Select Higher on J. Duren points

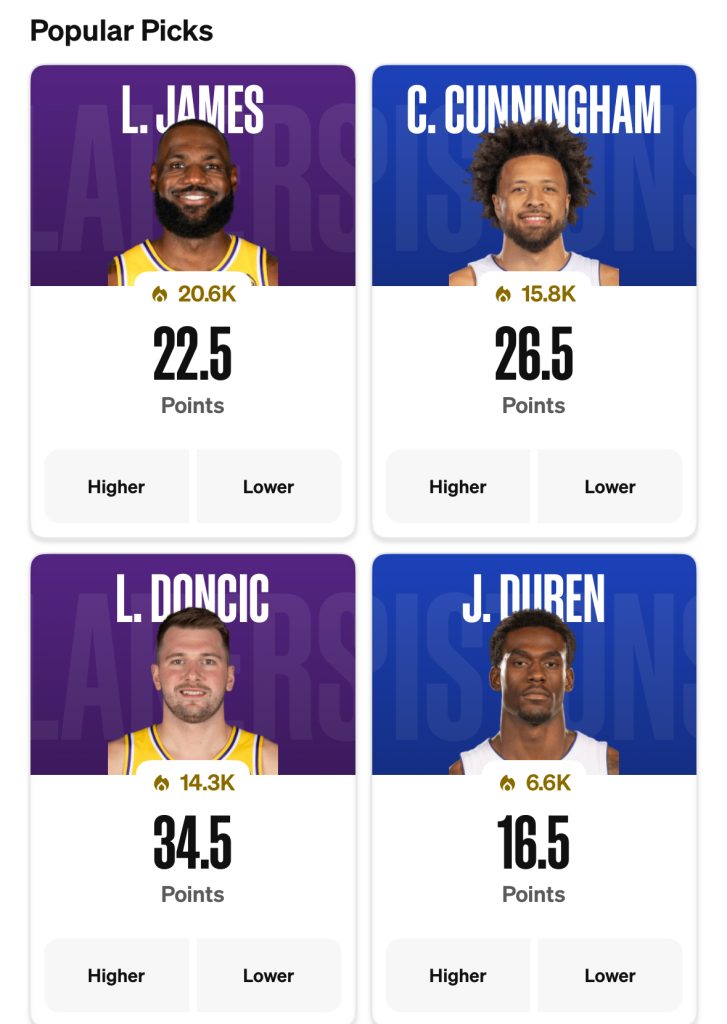coord(458,976)
